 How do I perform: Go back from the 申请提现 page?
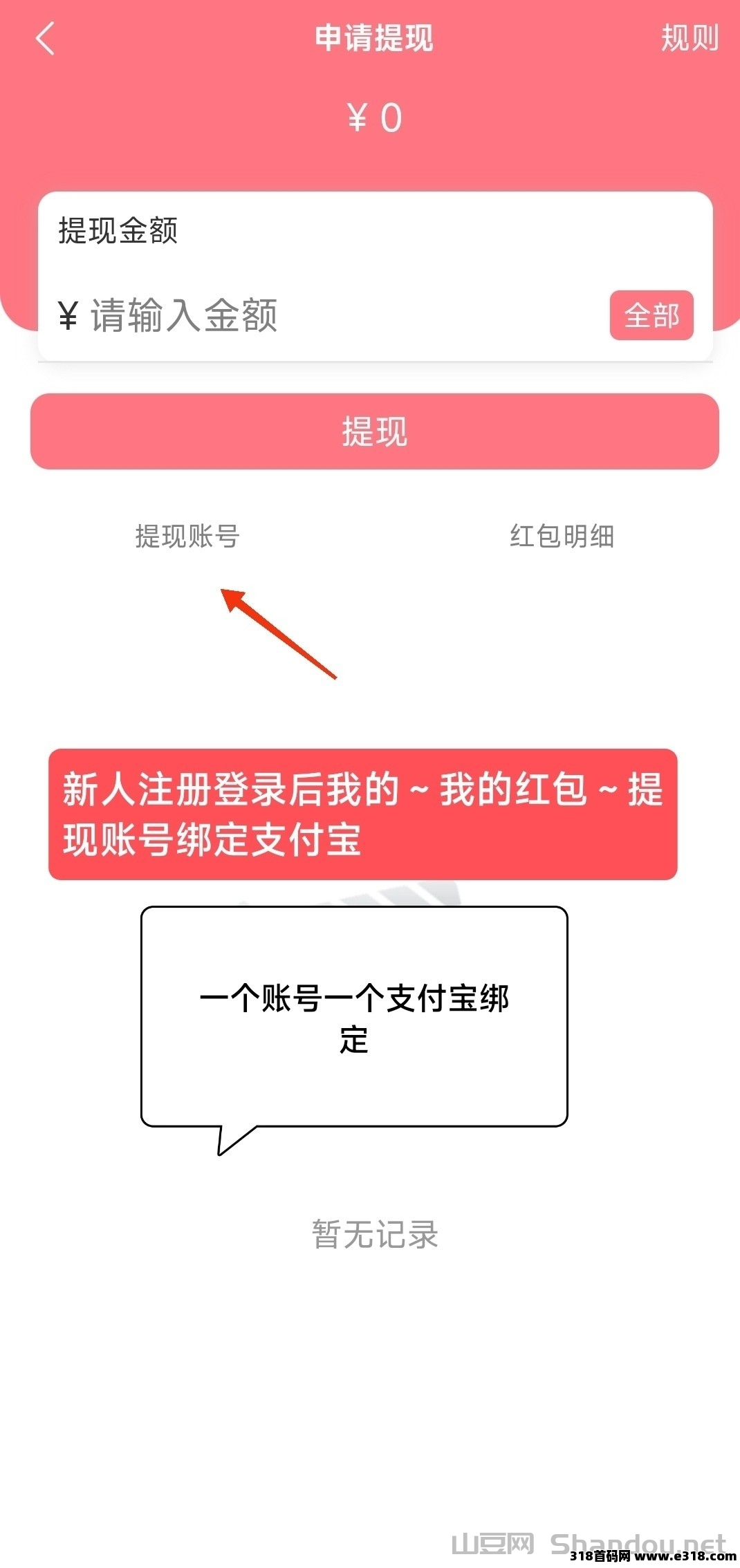(x=45, y=39)
